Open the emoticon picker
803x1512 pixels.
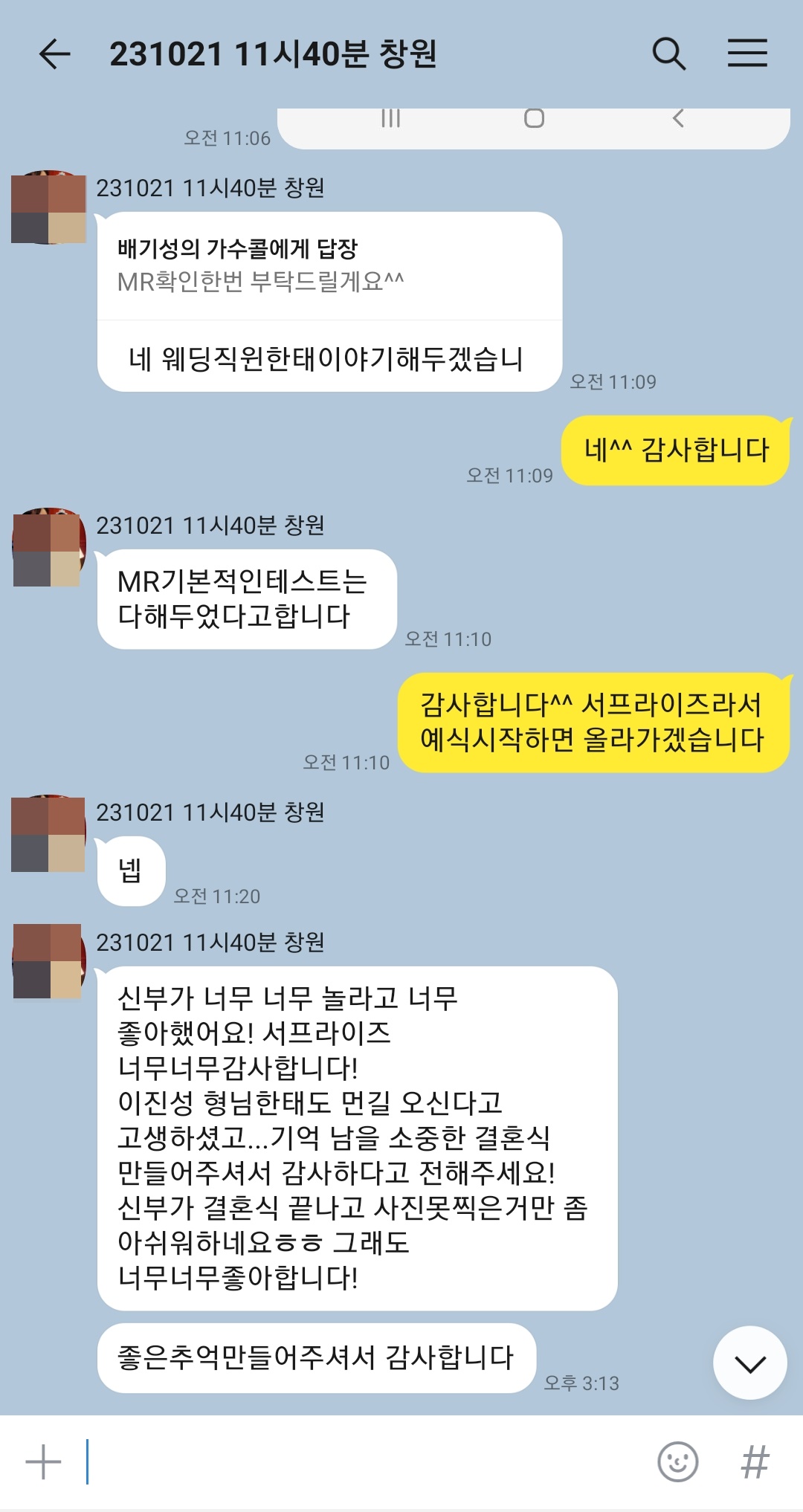(677, 1462)
